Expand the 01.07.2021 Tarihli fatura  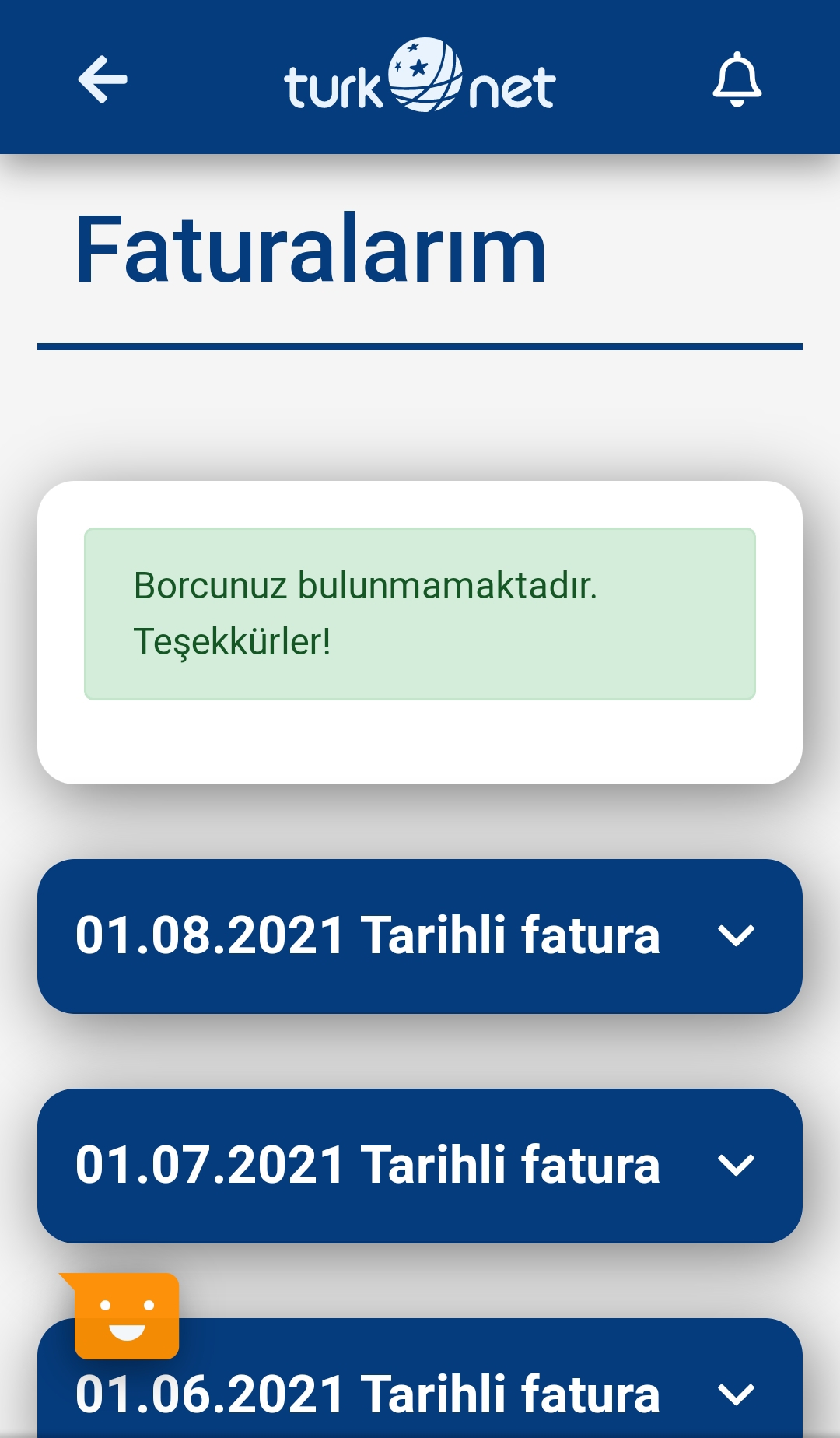click(x=420, y=1166)
